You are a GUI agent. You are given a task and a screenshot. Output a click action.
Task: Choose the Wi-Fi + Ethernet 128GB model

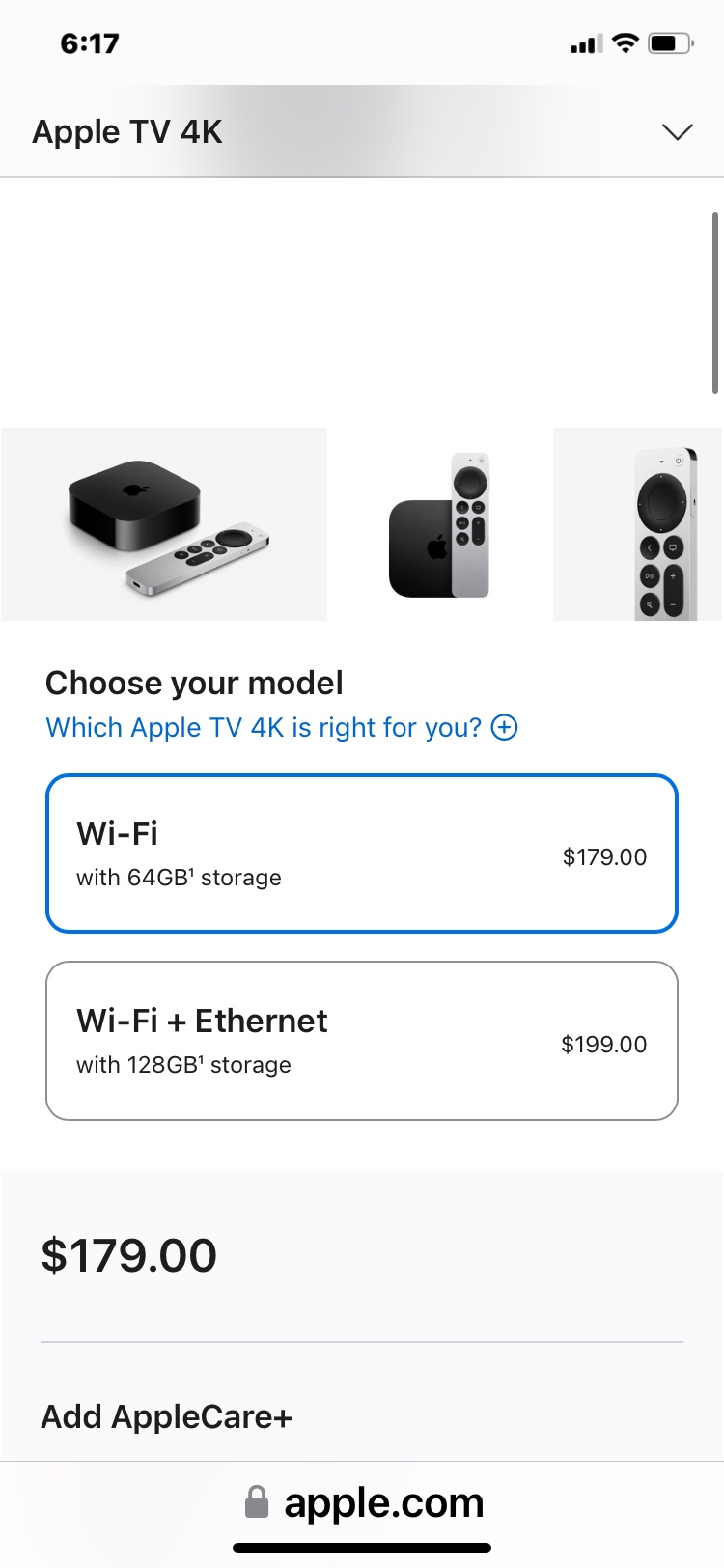point(362,1041)
